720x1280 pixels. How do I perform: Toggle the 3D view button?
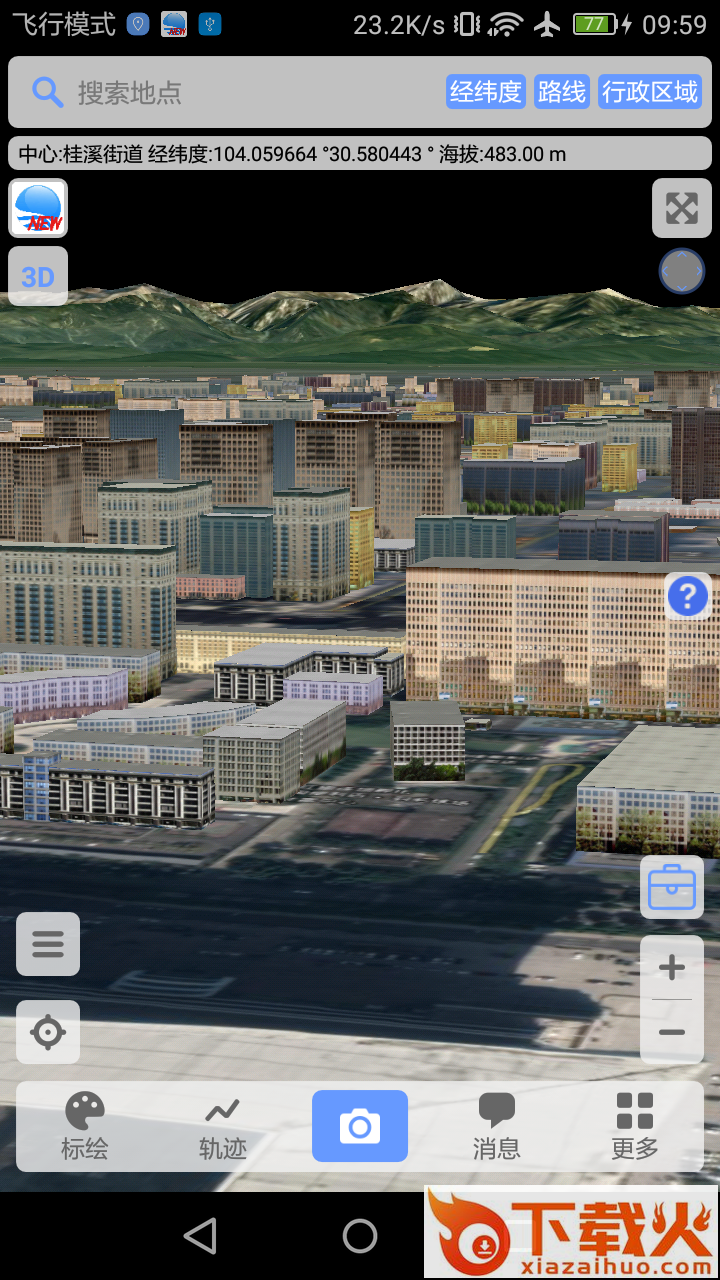38,277
